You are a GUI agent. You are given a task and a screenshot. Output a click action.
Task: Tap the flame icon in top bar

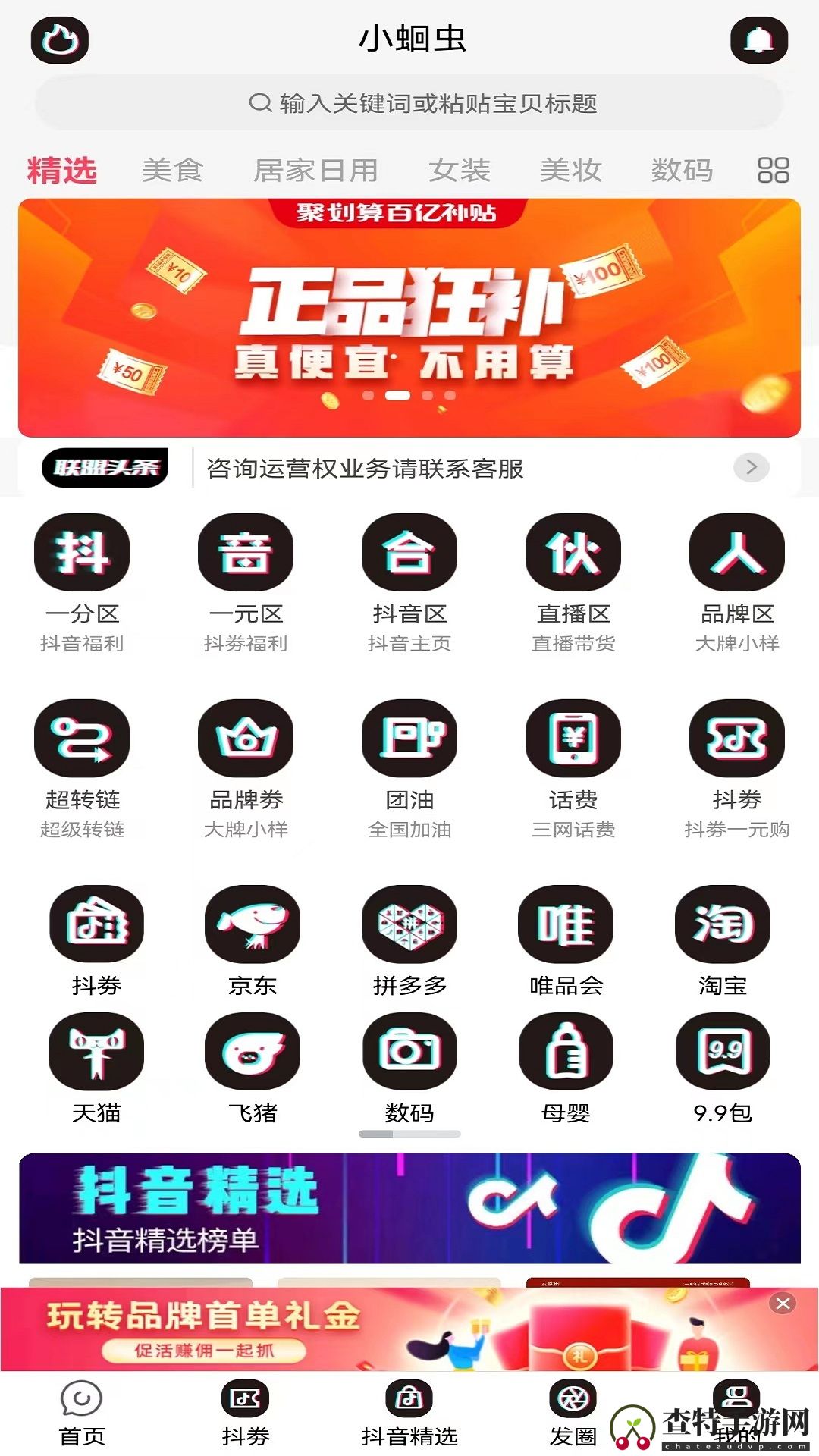tap(60, 39)
